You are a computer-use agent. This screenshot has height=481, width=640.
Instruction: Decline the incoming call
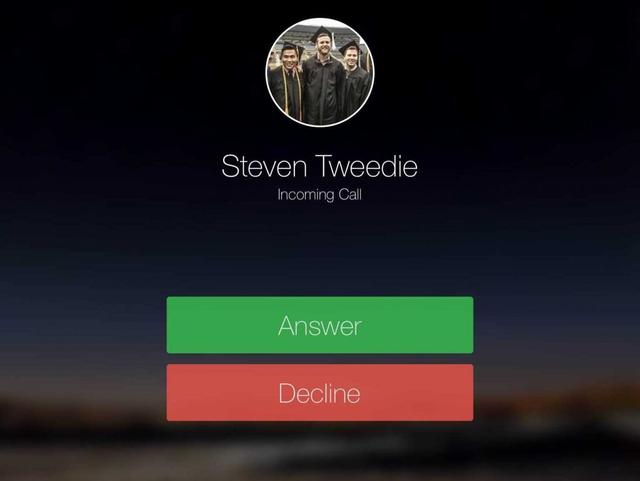coord(319,393)
